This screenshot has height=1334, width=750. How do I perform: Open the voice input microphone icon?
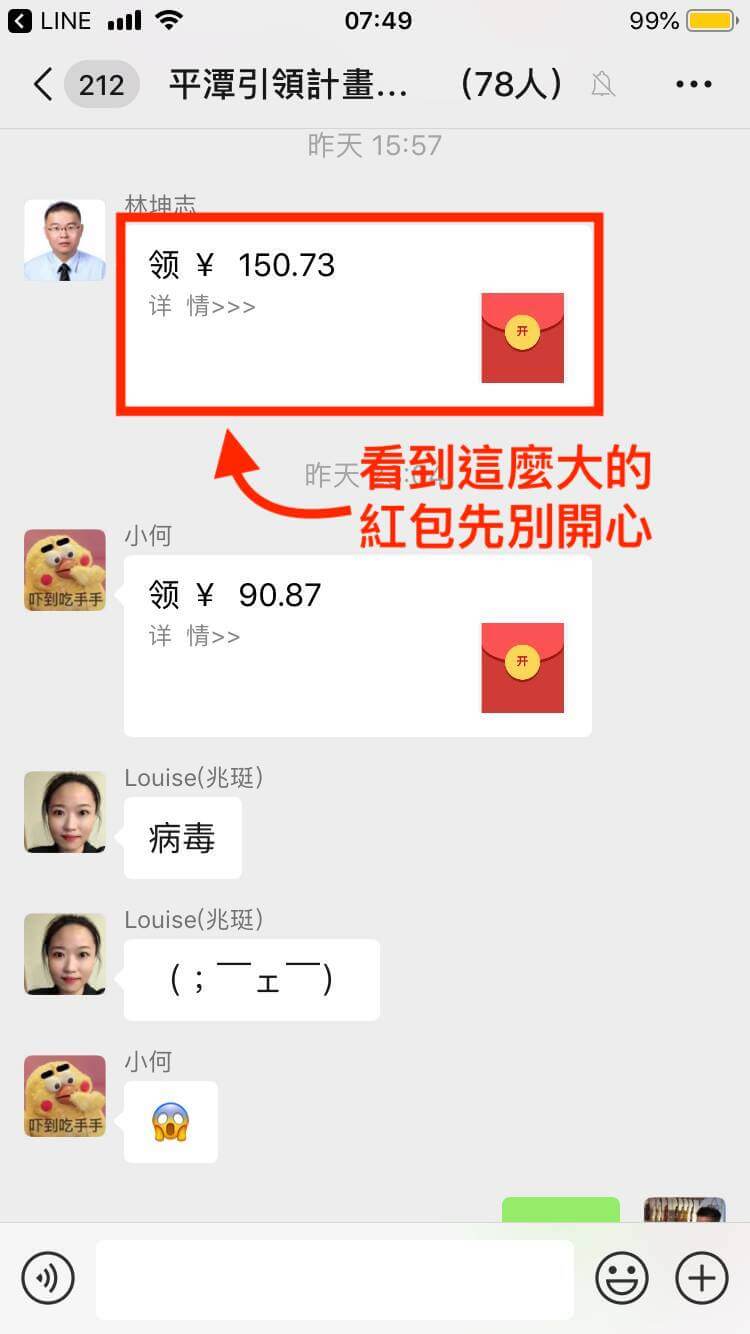pyautogui.click(x=47, y=1277)
